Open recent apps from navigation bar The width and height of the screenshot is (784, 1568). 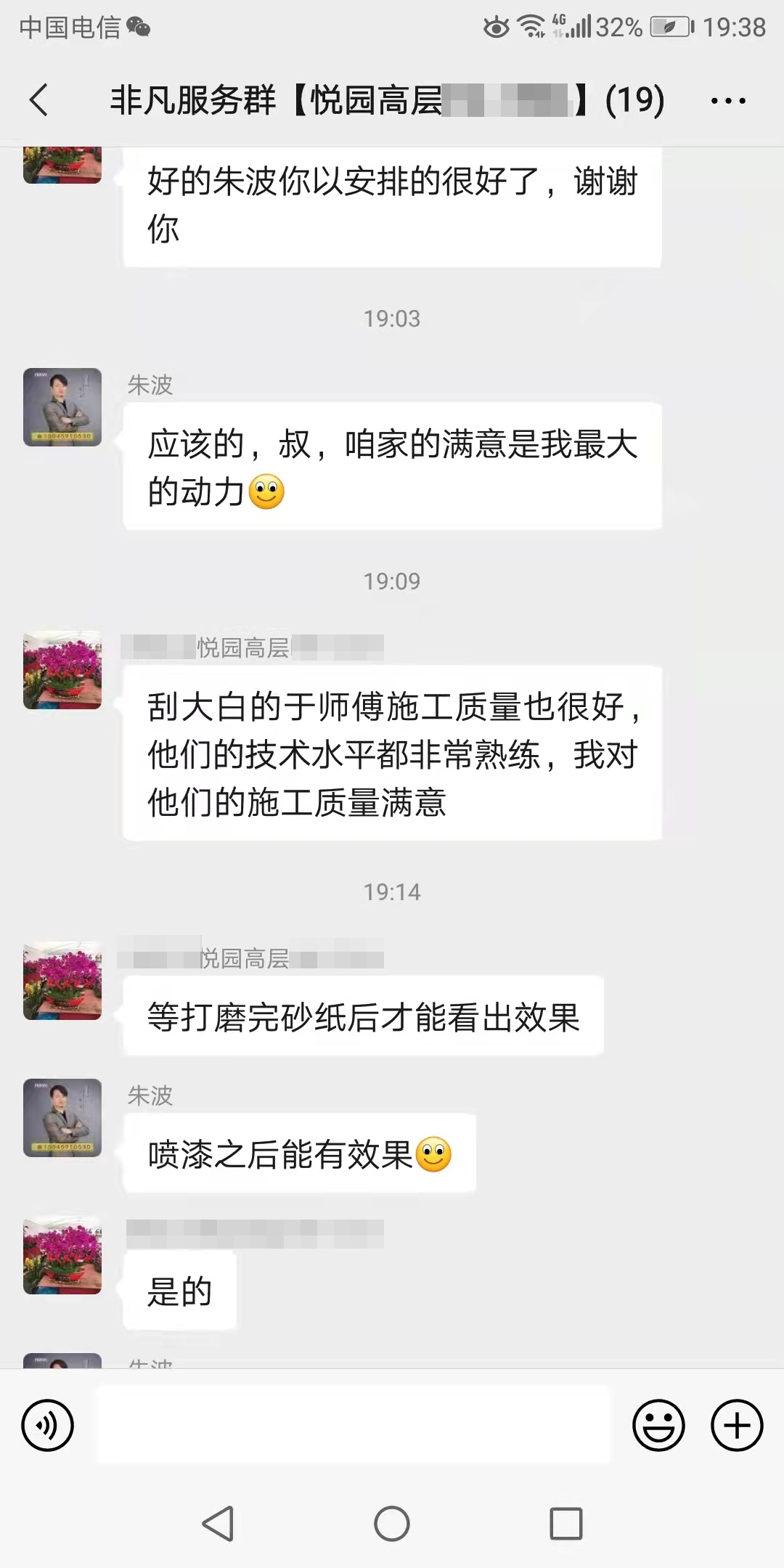point(565,1524)
